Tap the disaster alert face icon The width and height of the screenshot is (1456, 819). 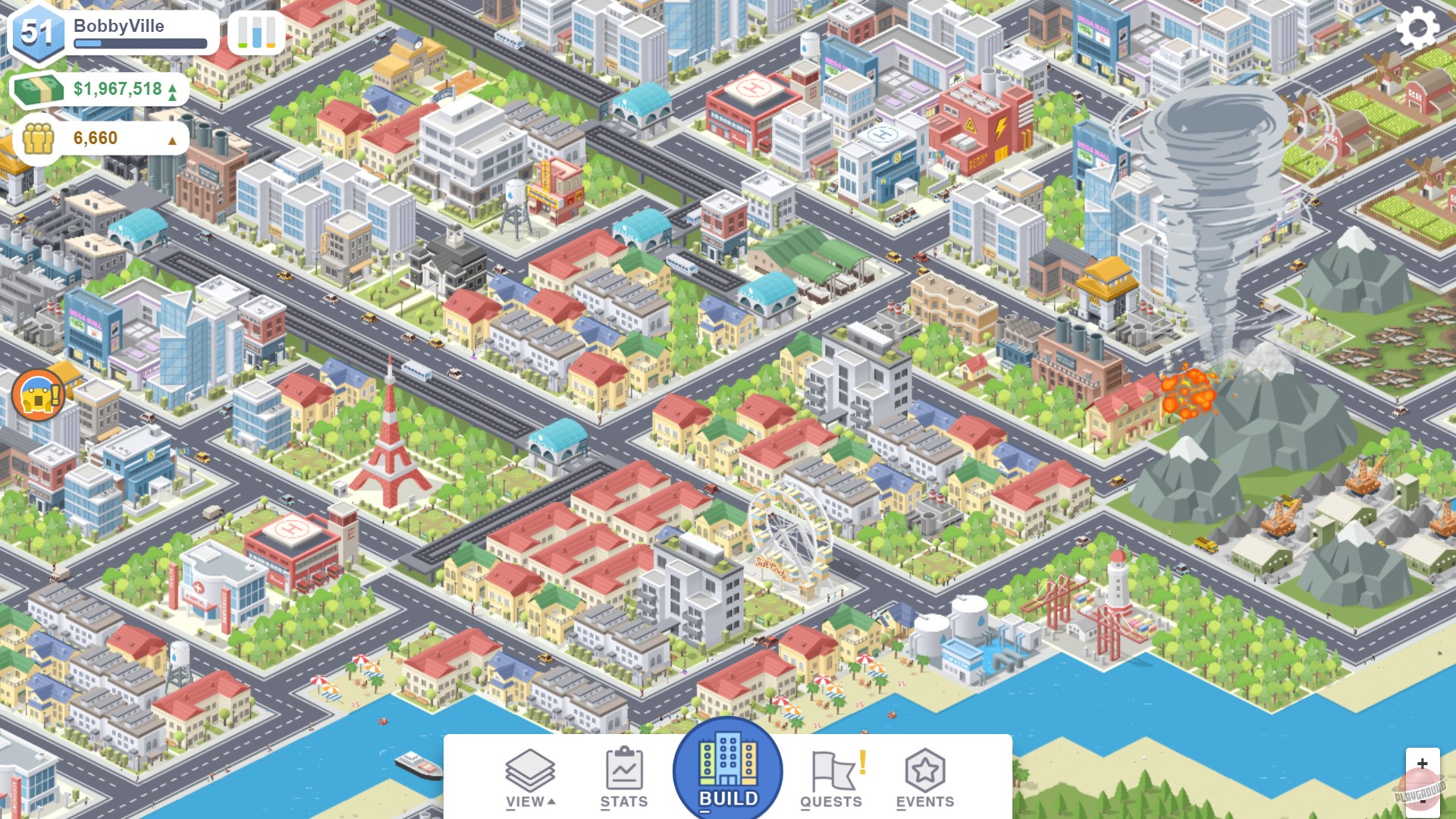pyautogui.click(x=38, y=395)
